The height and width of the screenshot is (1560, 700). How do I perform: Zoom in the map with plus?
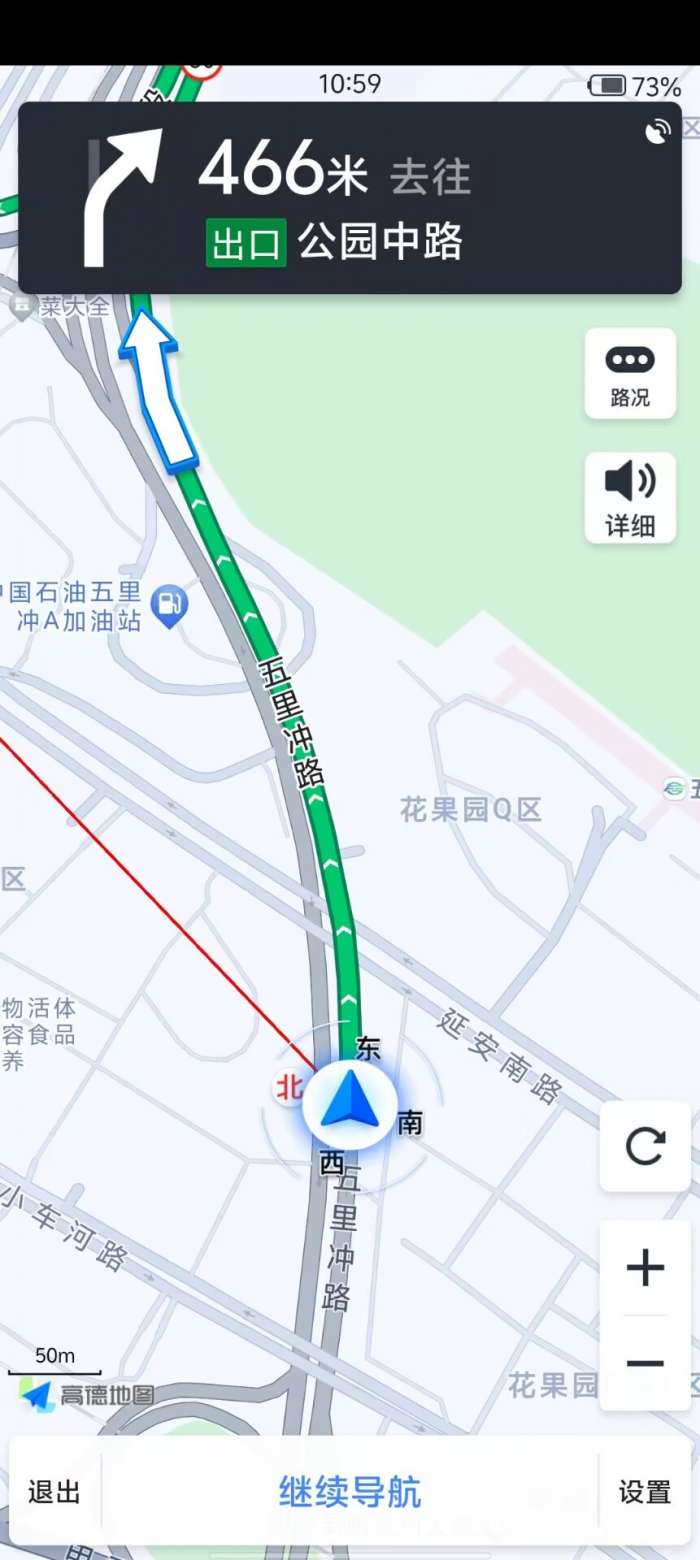pos(645,1268)
